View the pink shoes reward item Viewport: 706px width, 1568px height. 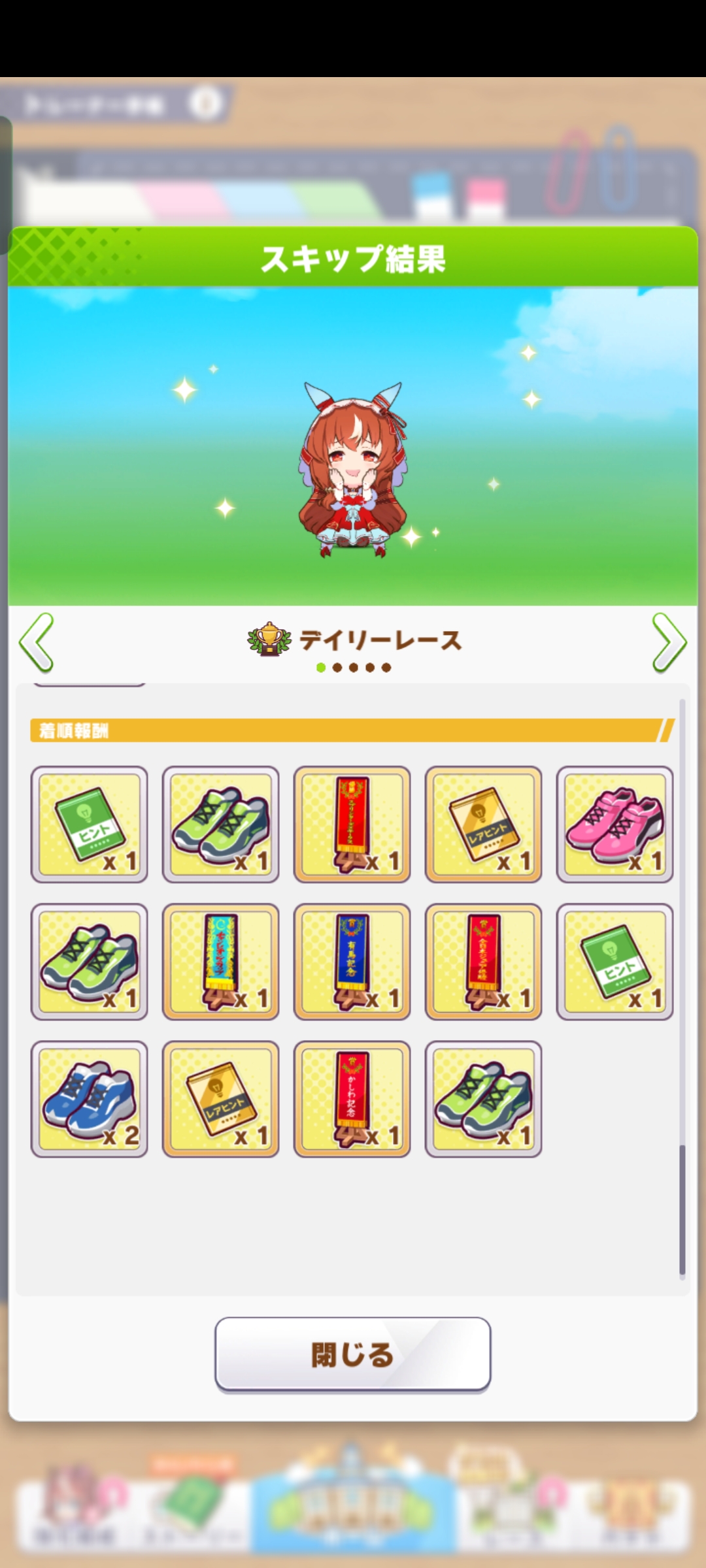pos(614,825)
